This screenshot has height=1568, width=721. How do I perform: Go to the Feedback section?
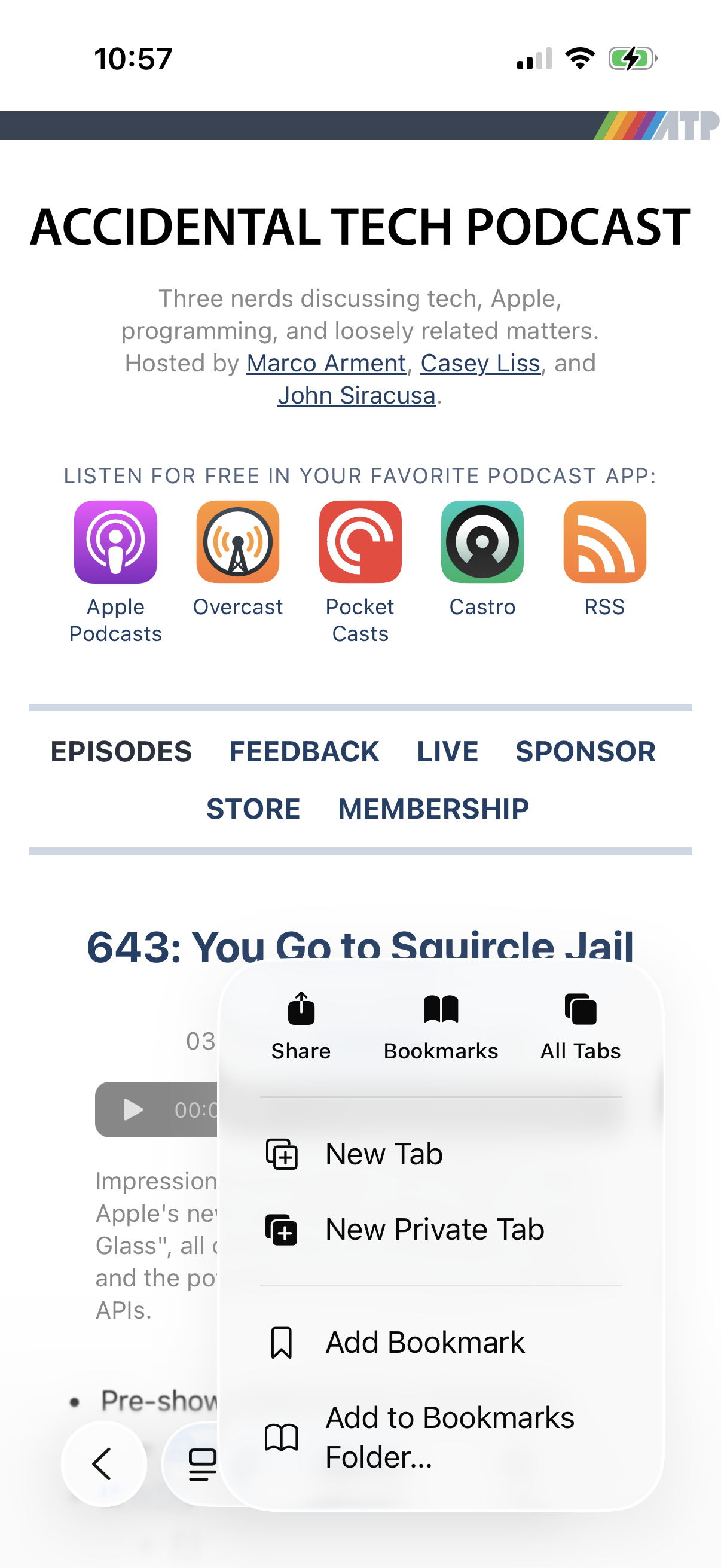(304, 751)
